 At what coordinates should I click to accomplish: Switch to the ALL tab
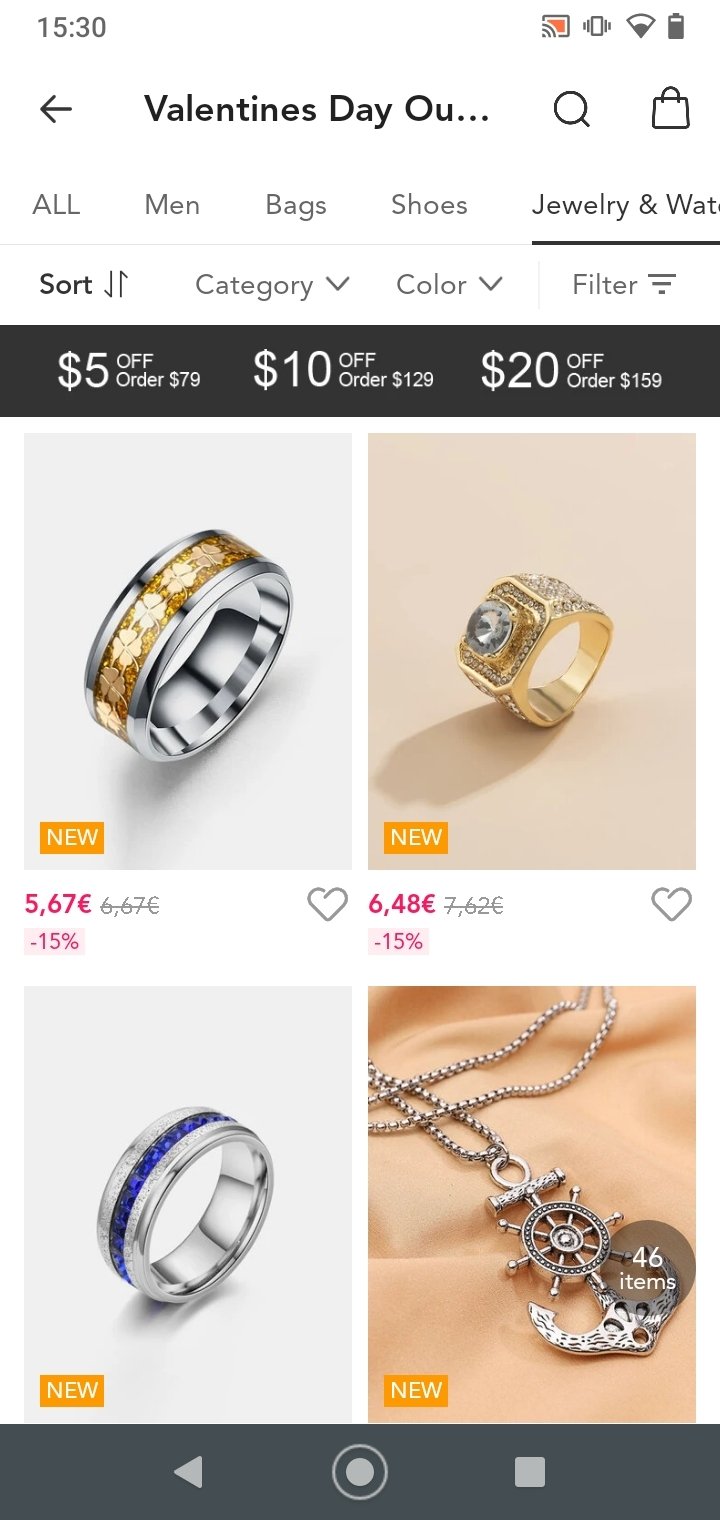coord(56,205)
